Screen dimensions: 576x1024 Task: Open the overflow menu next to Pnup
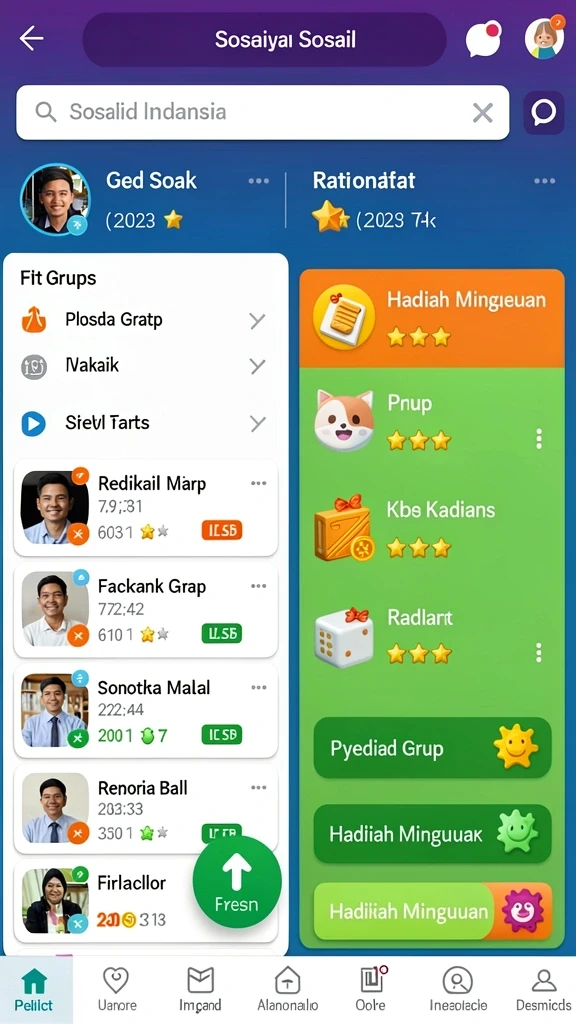tap(539, 439)
